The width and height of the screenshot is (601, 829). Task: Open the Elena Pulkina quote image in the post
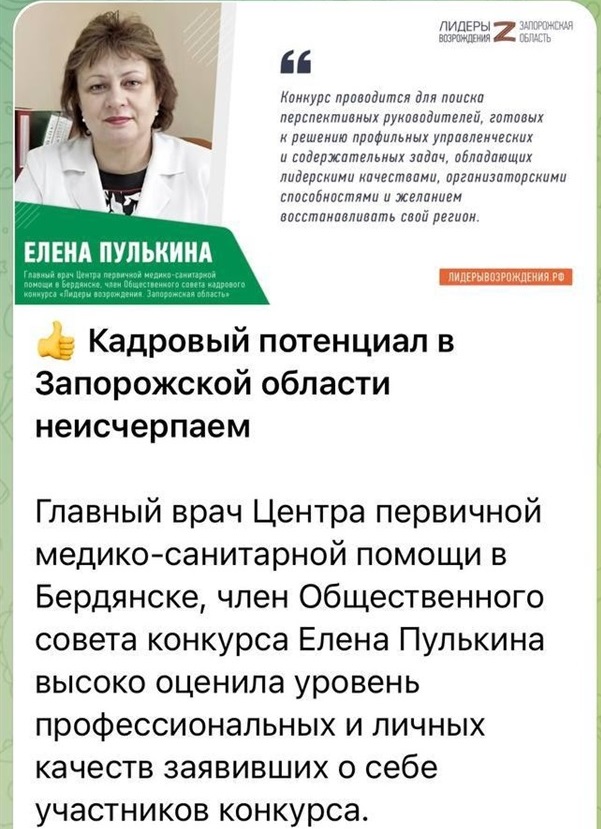tap(300, 155)
